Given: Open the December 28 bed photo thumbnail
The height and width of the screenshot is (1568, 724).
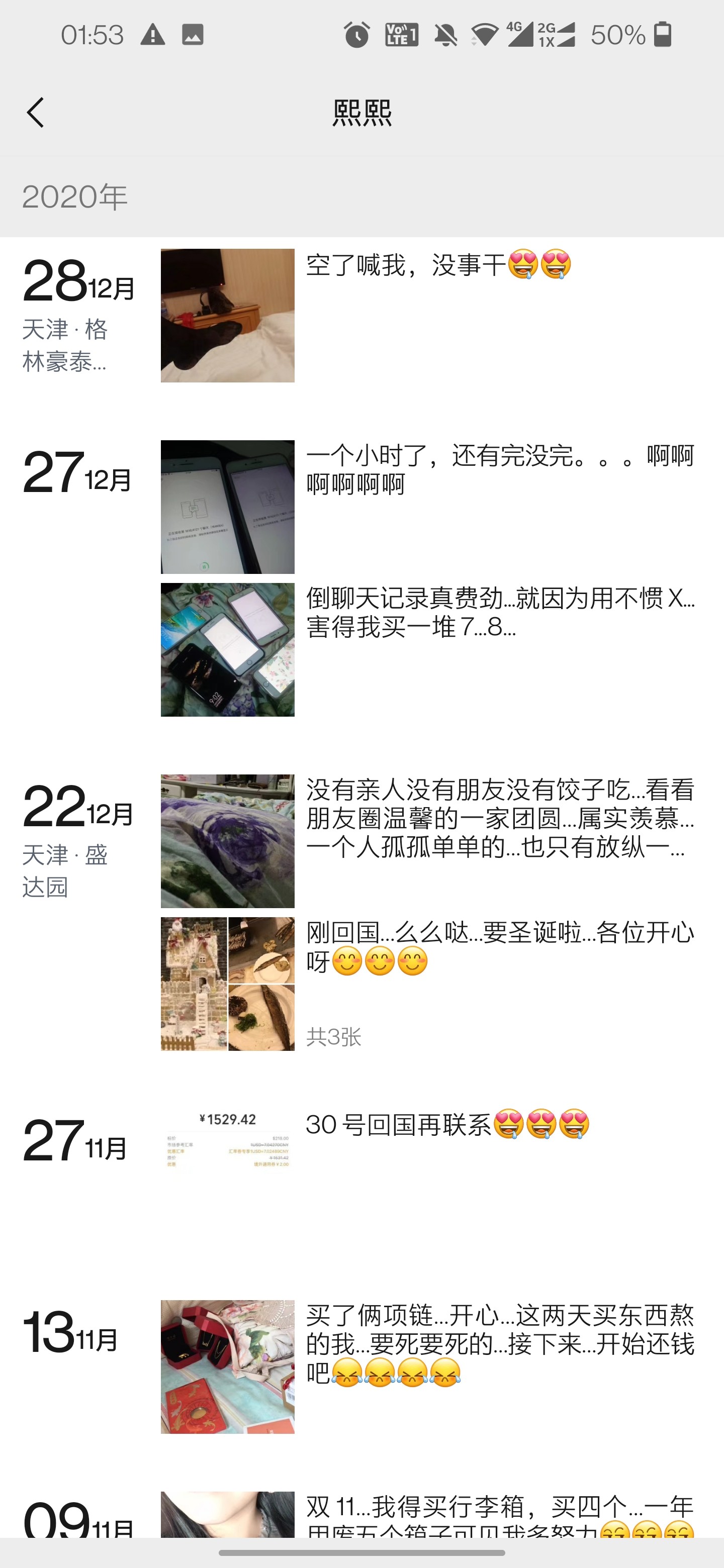Looking at the screenshot, I should pos(227,315).
